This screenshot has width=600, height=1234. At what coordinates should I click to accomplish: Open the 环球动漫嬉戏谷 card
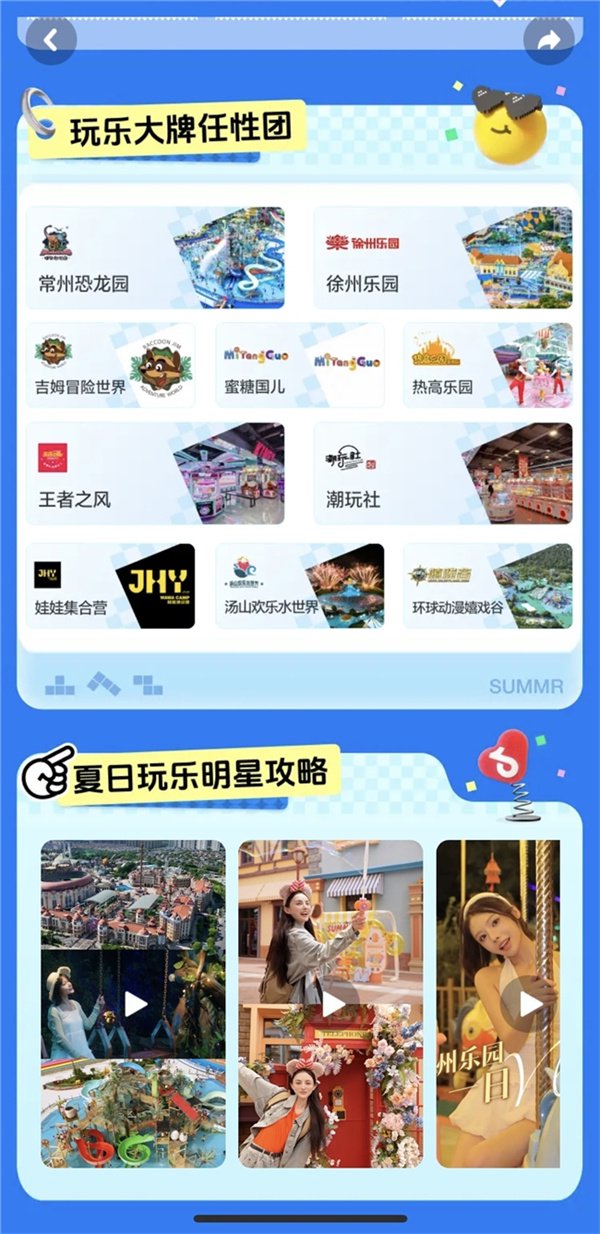pos(488,586)
